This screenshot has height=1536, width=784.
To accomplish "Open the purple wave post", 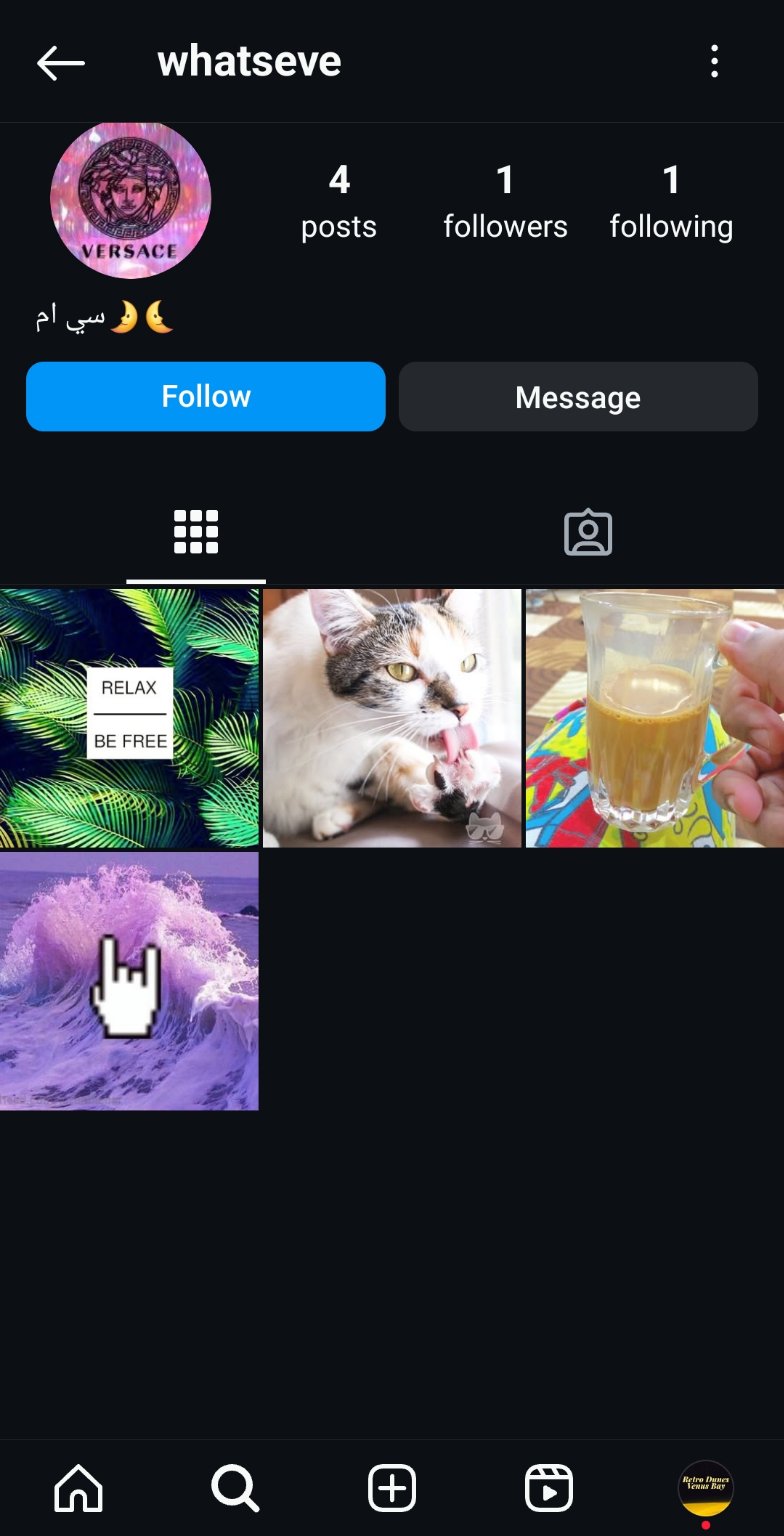I will (x=129, y=981).
